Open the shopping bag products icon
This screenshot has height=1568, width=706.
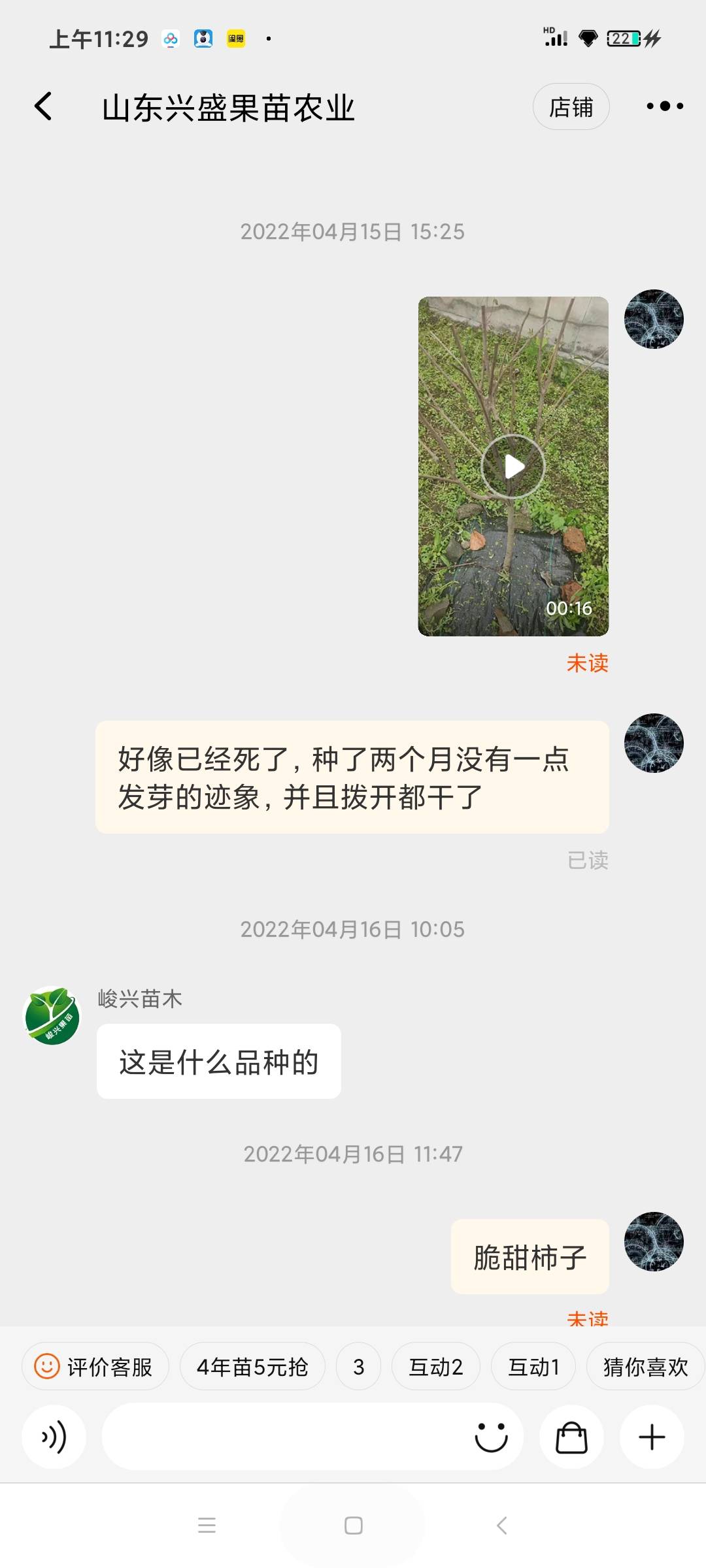[571, 1437]
